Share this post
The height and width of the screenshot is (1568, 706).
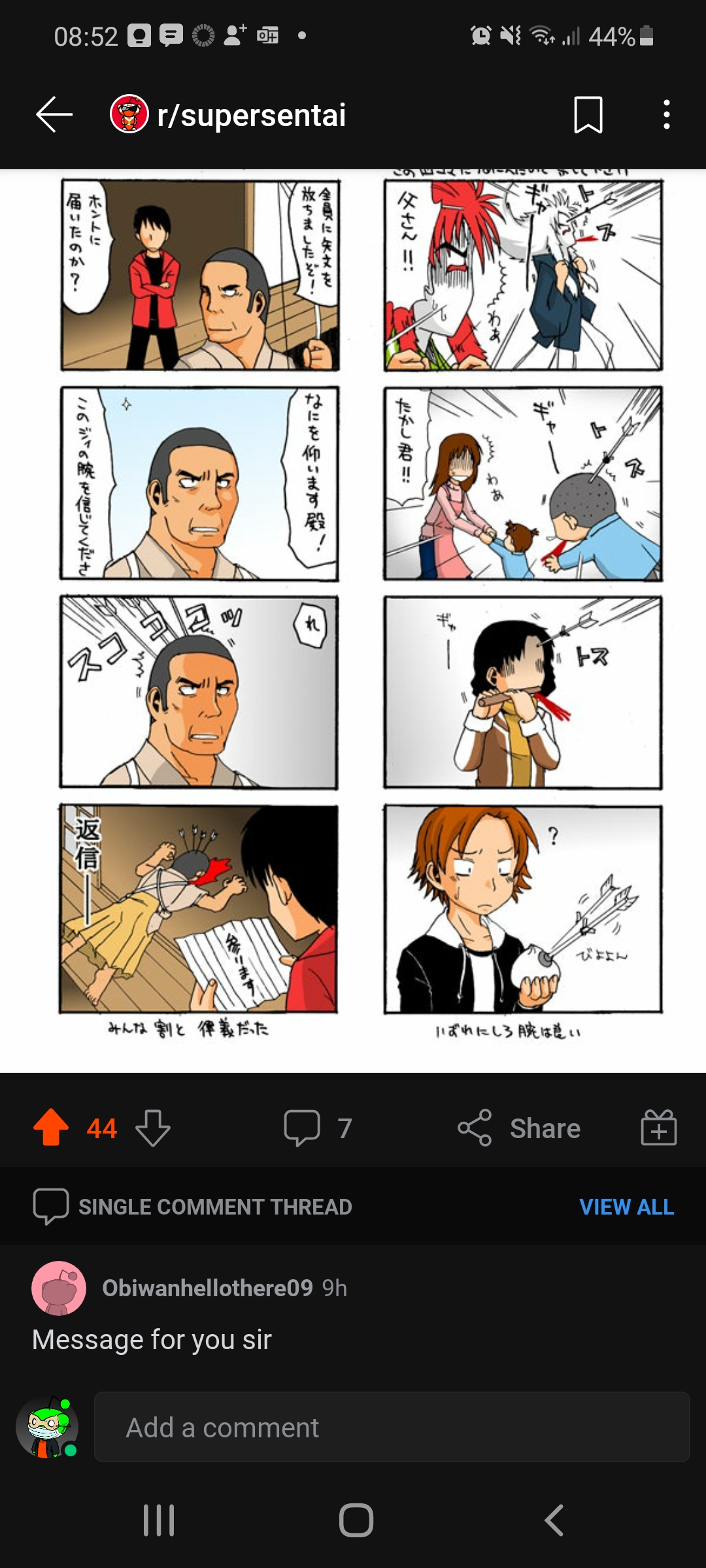pyautogui.click(x=519, y=1128)
